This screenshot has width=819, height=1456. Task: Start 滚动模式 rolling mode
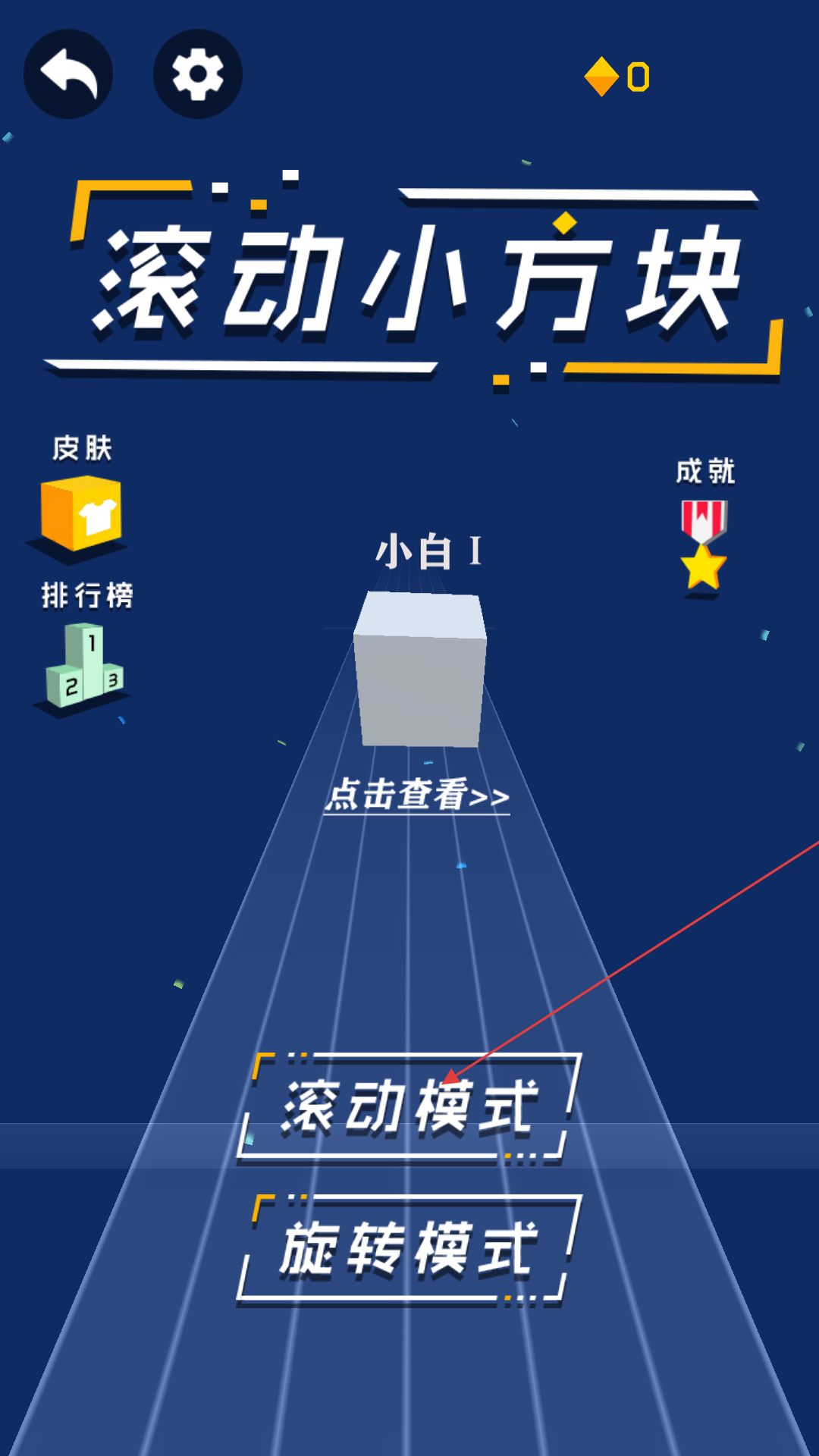click(409, 1107)
